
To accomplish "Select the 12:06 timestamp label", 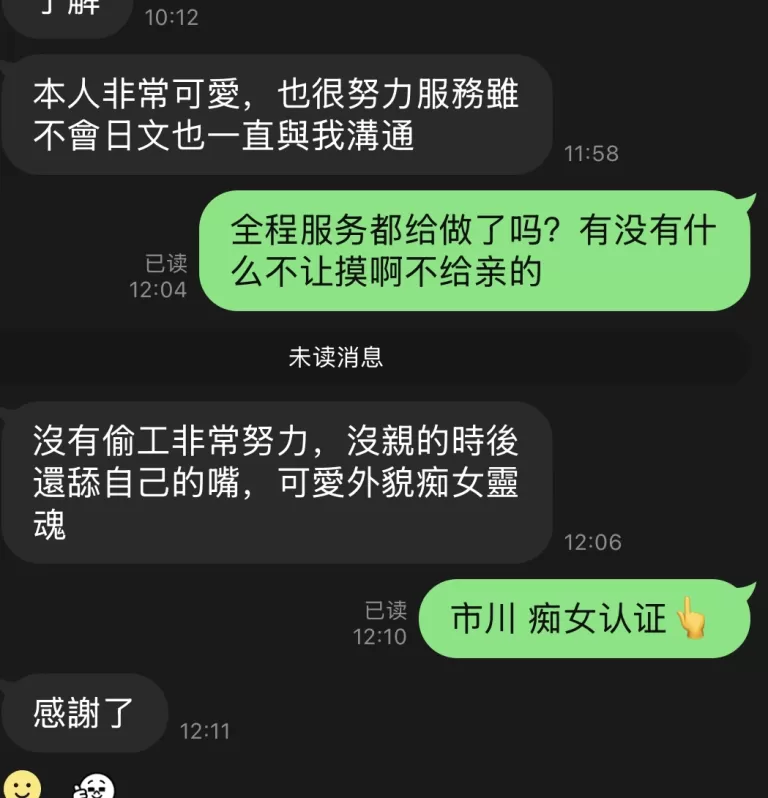I will [596, 544].
